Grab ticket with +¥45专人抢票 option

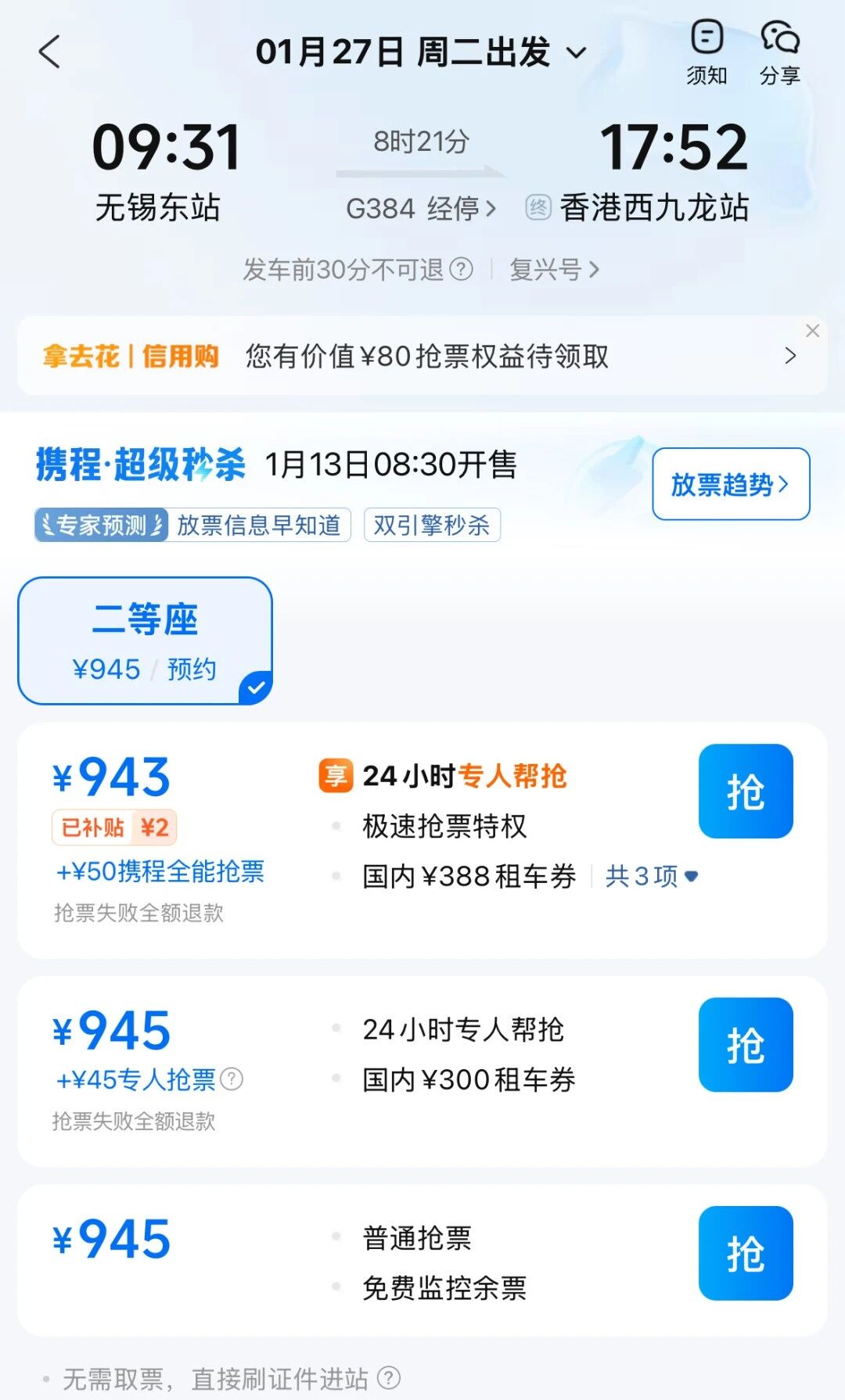745,1045
